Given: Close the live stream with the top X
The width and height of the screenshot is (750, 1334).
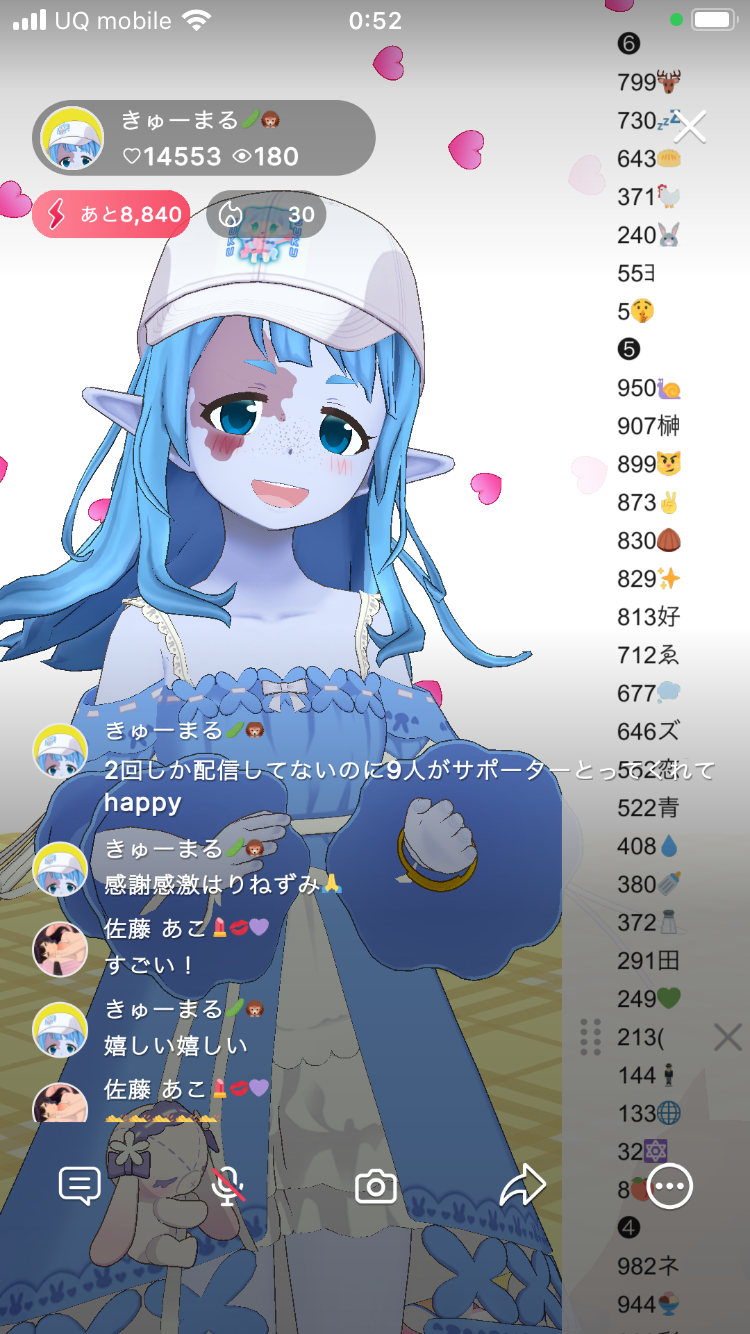Looking at the screenshot, I should click(x=690, y=127).
